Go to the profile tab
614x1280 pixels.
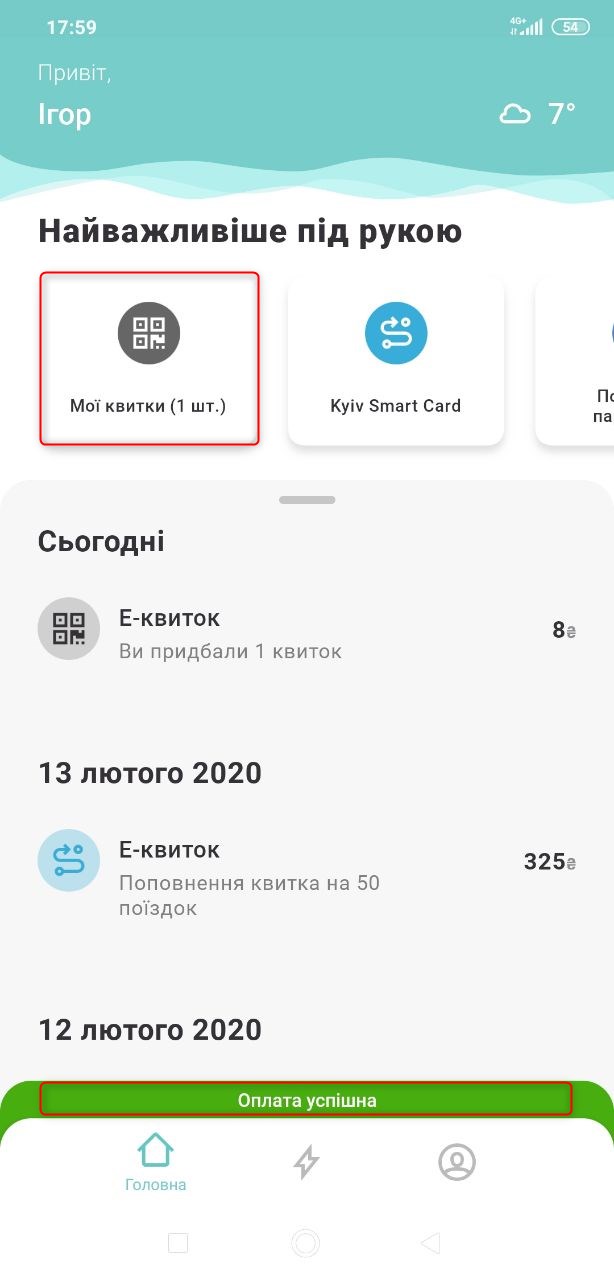[x=457, y=1162]
